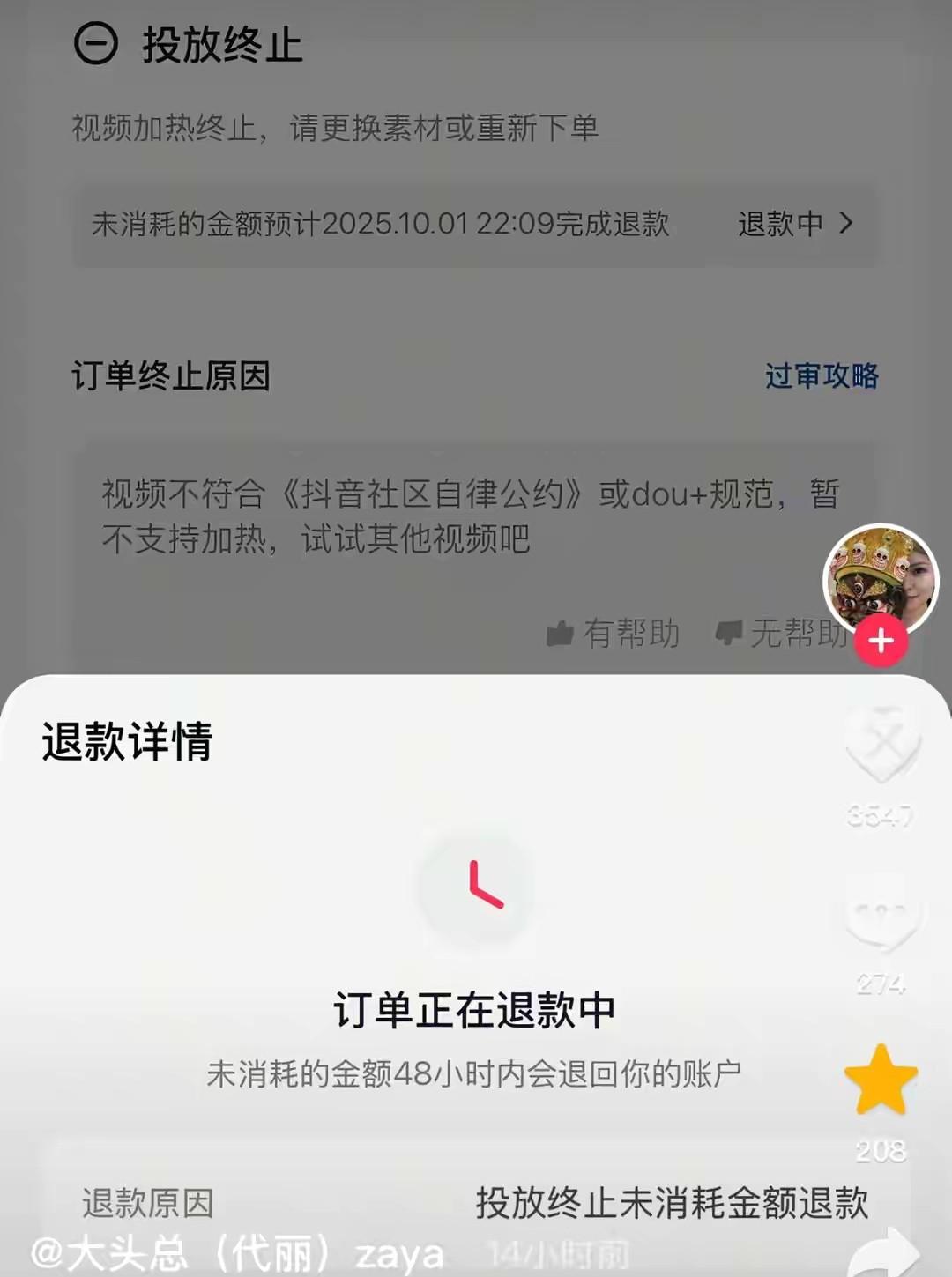Viewport: 952px width, 1277px height.
Task: Like the video with 3547 likes
Action: 881,746
